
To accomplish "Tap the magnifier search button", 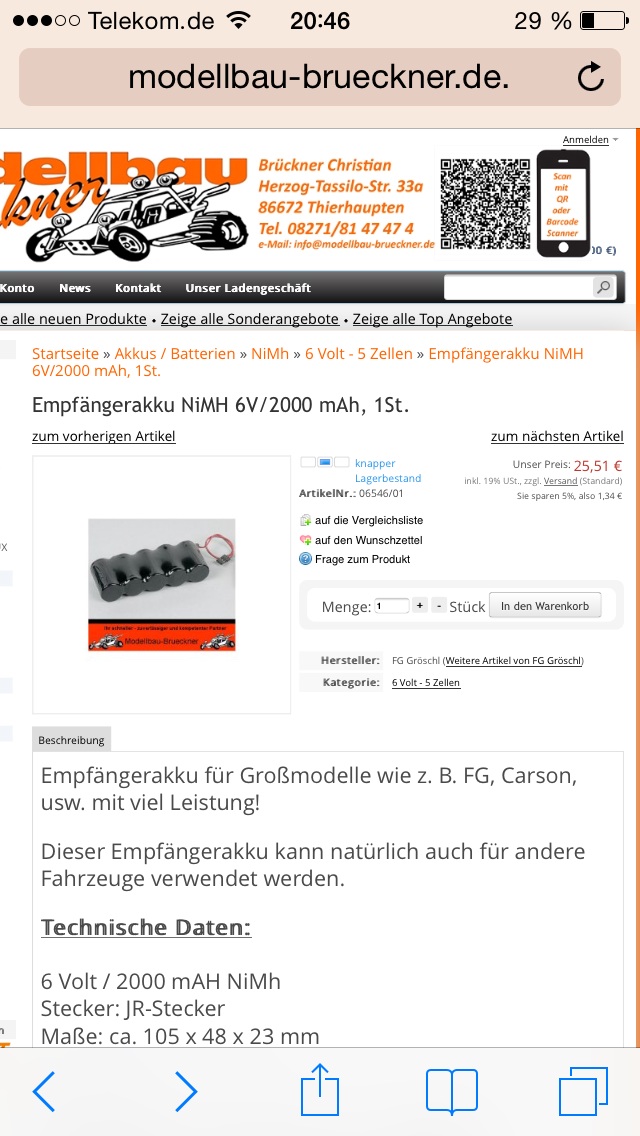I will [603, 288].
